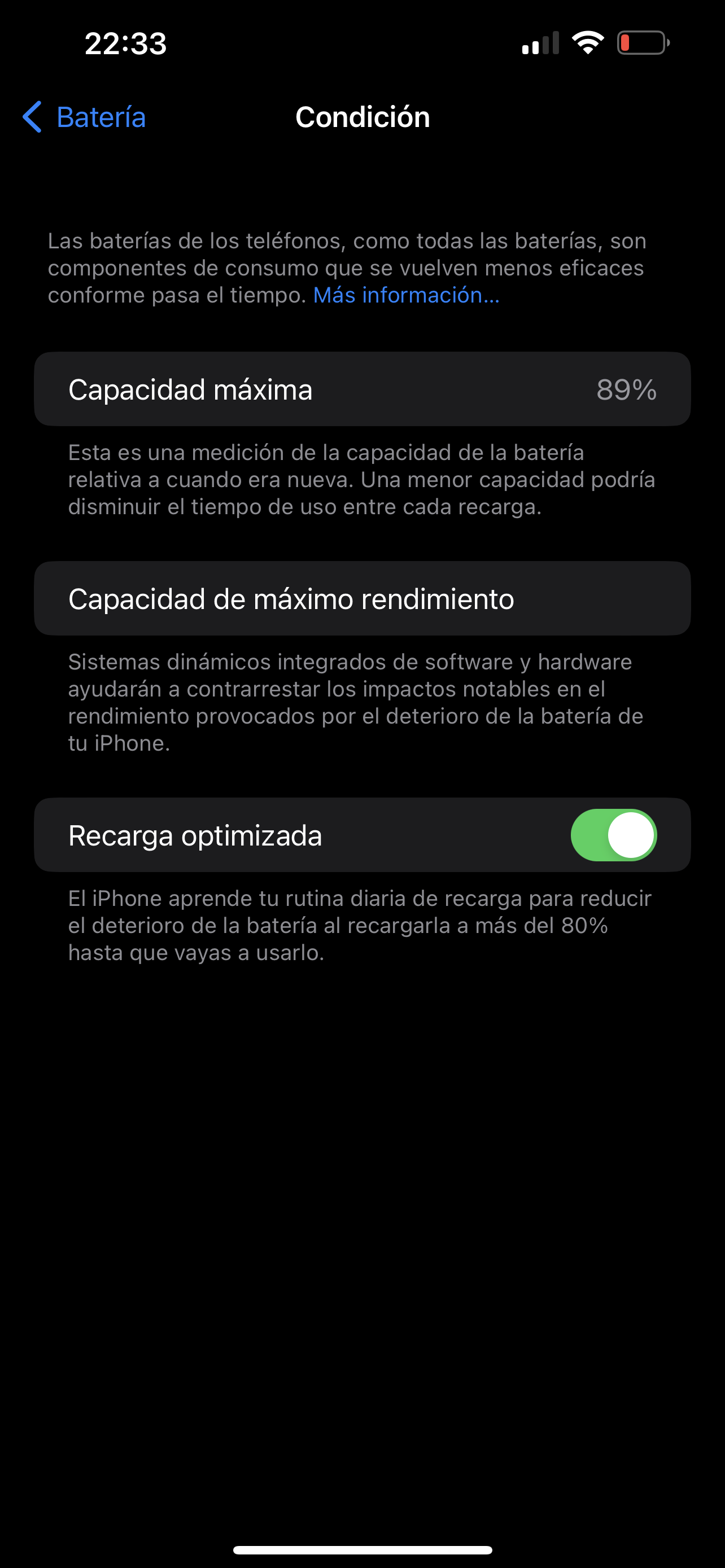The height and width of the screenshot is (1568, 725).
Task: Disable the Recarga optimizada switch
Action: pos(613,835)
